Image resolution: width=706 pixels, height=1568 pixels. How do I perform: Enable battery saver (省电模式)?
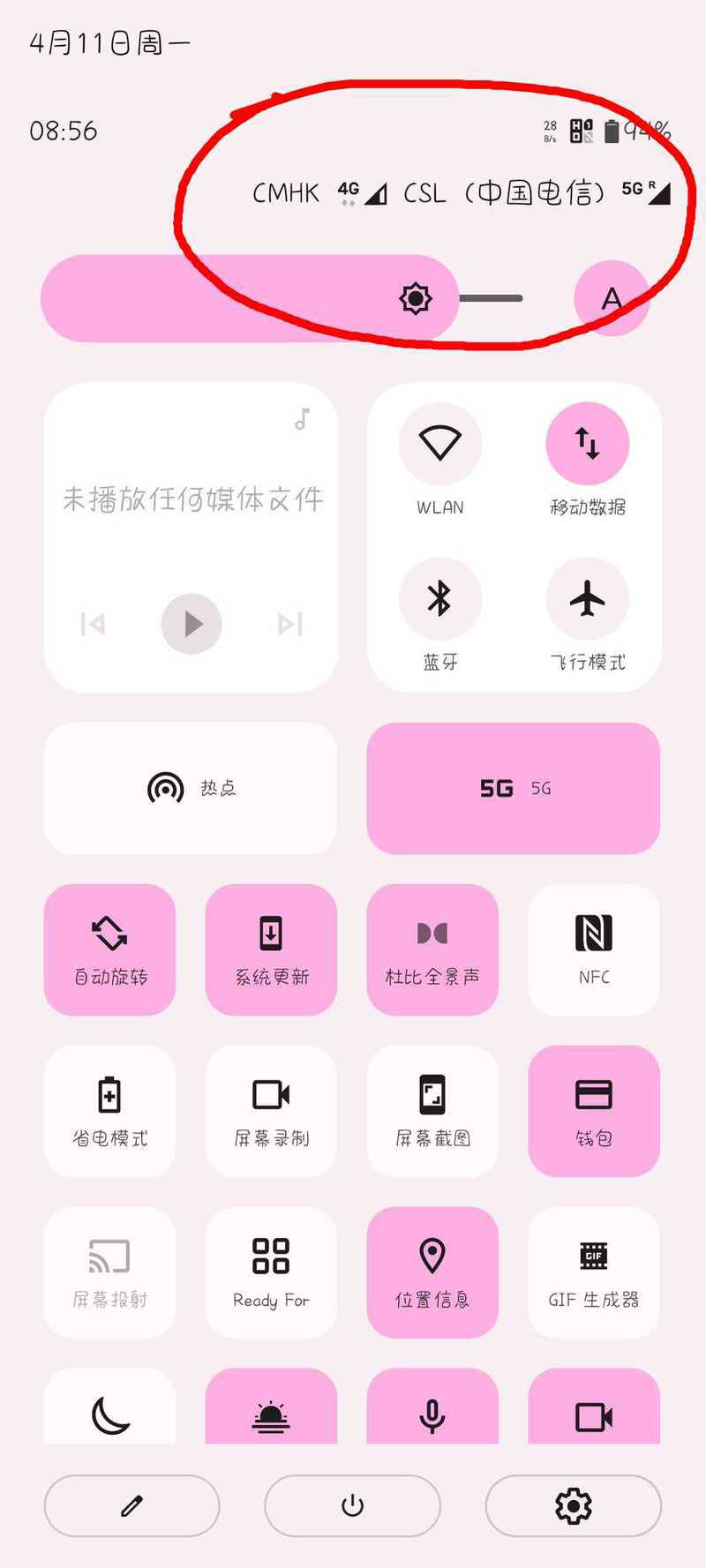[x=109, y=1111]
